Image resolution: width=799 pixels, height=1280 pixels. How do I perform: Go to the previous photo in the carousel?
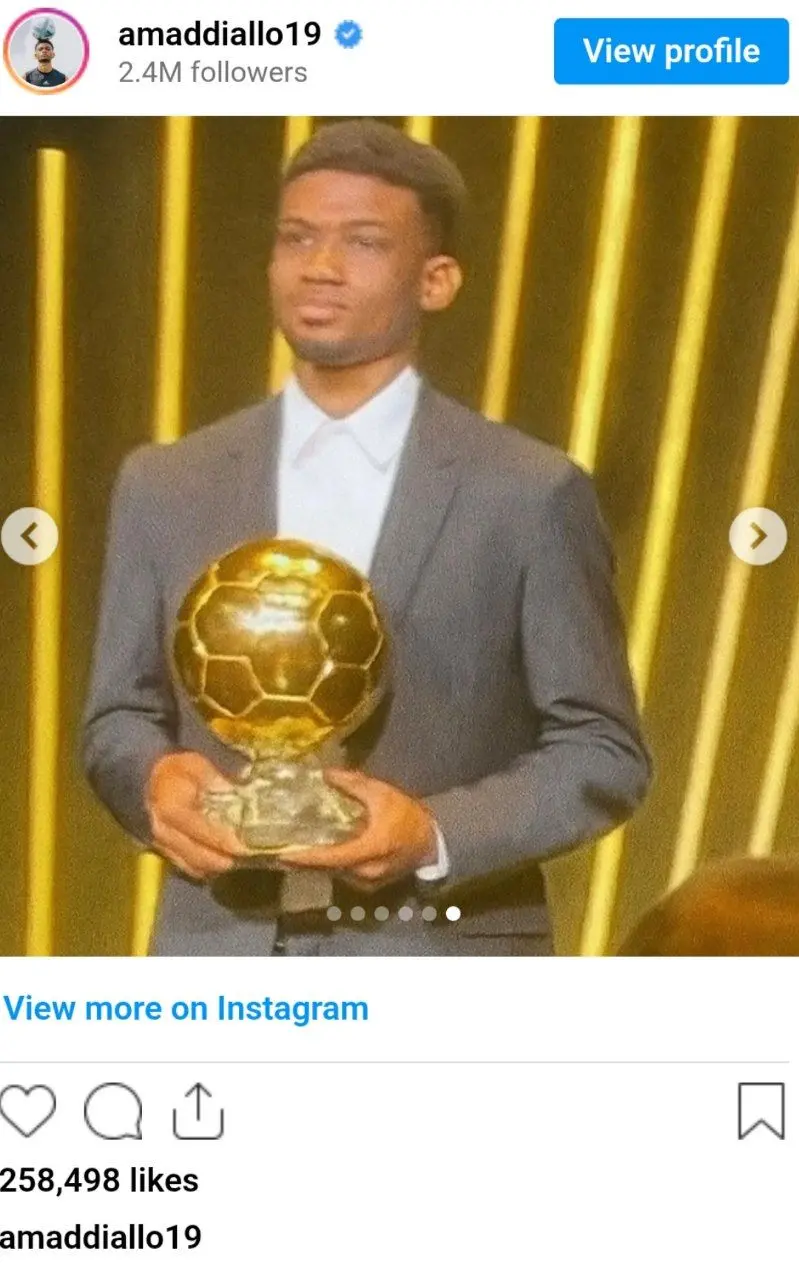pos(29,537)
